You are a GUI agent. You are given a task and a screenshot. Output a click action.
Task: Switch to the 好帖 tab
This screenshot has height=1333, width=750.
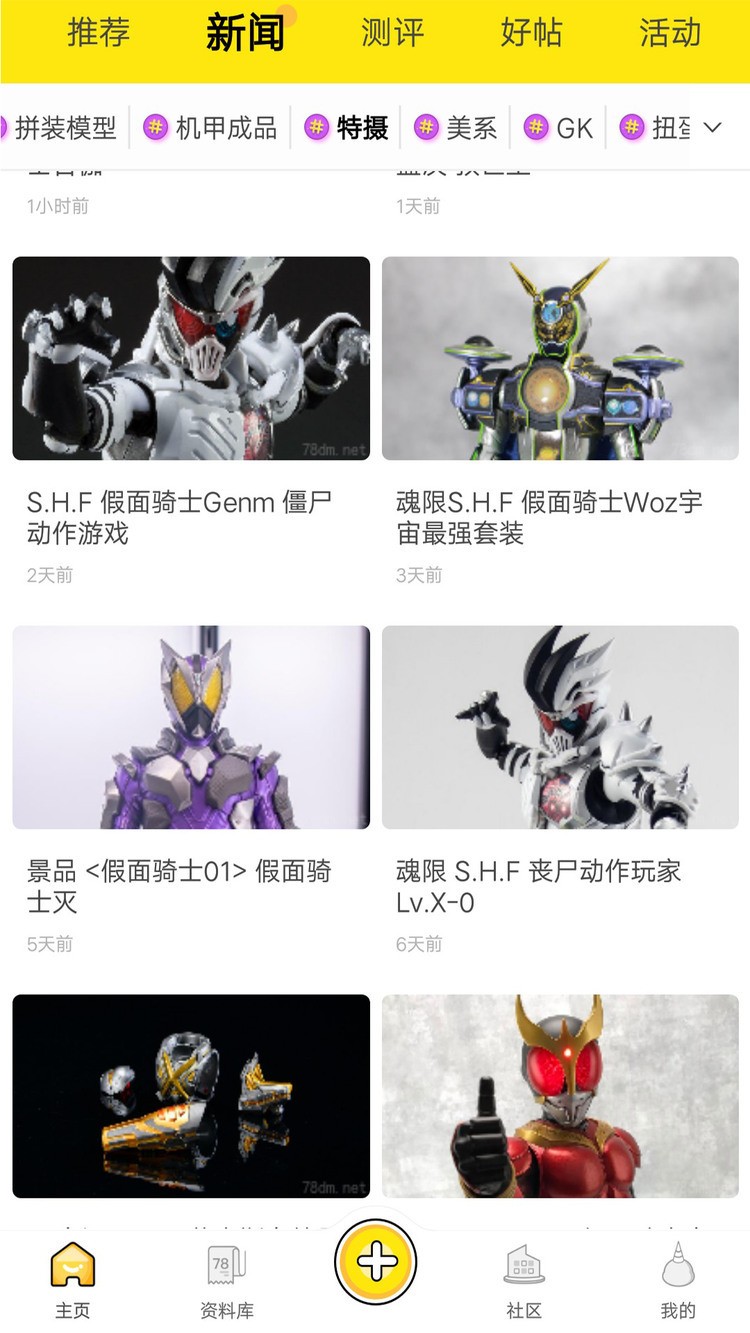tap(531, 33)
